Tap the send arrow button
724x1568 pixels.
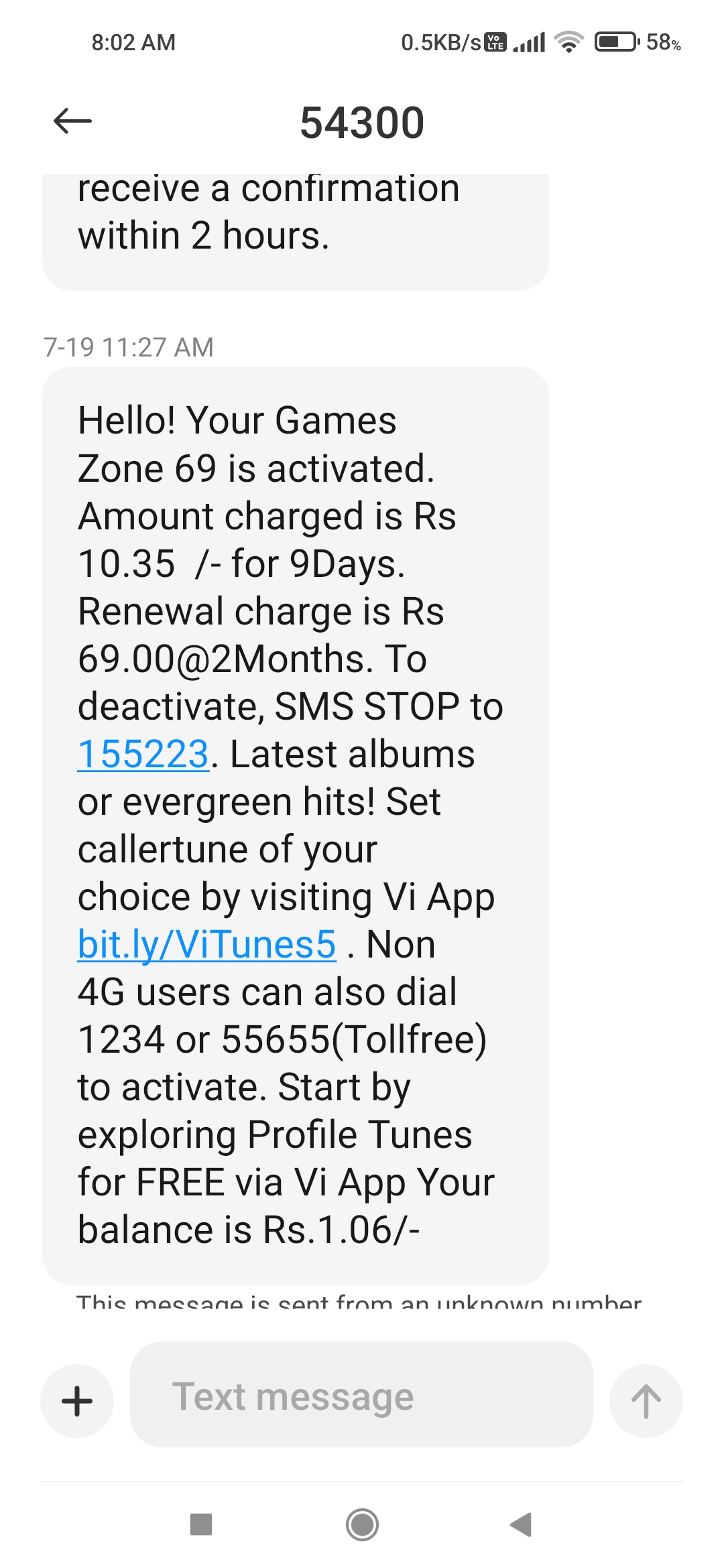point(646,1400)
